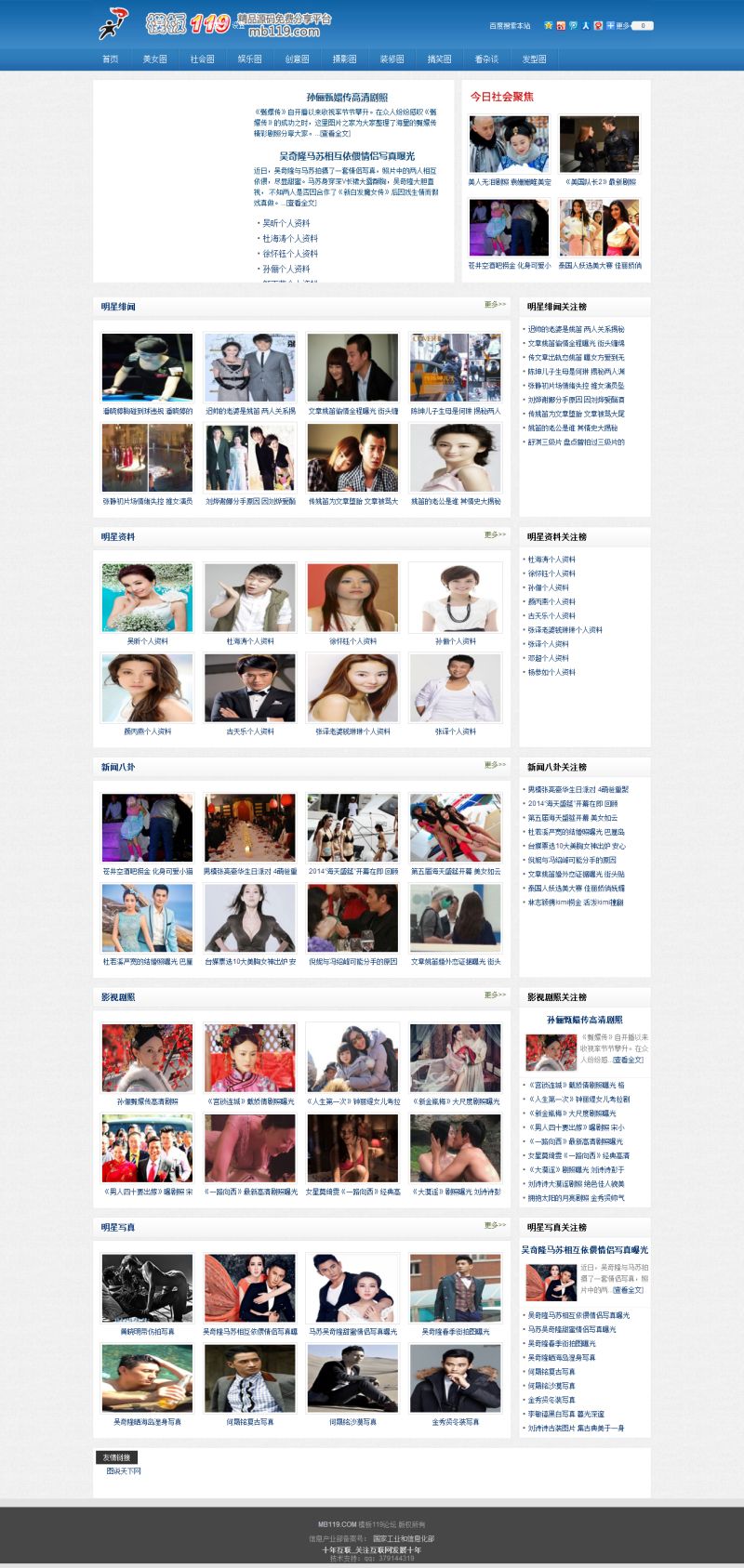Open the 搞笑图 tab
Image resolution: width=744 pixels, height=1568 pixels.
click(x=439, y=59)
